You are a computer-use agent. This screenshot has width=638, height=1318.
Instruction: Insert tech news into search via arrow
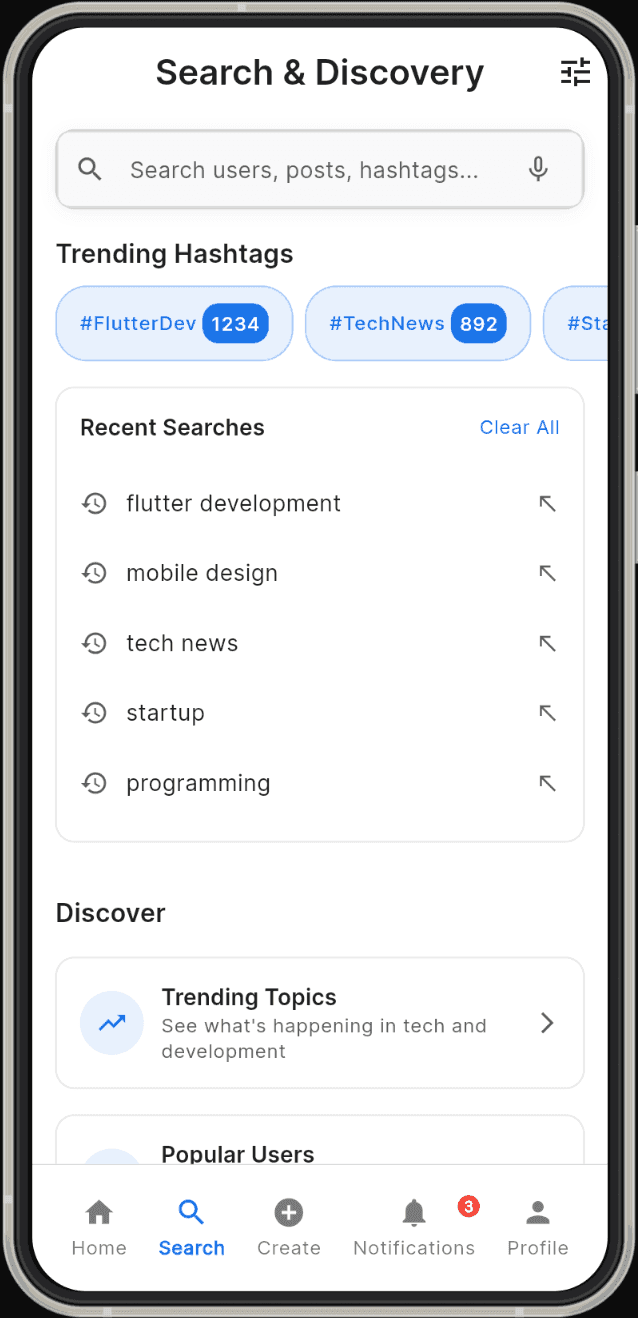coord(547,644)
